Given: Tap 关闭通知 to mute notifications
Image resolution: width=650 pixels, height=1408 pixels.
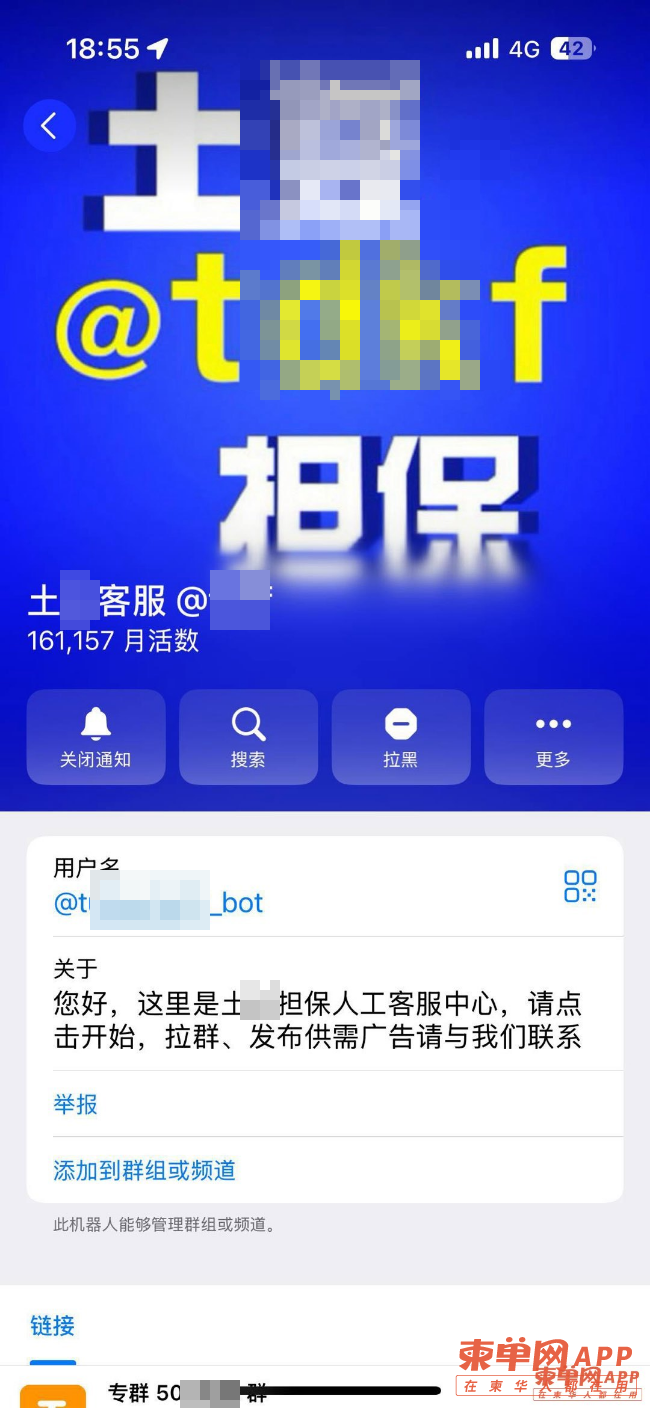Looking at the screenshot, I should (96, 737).
